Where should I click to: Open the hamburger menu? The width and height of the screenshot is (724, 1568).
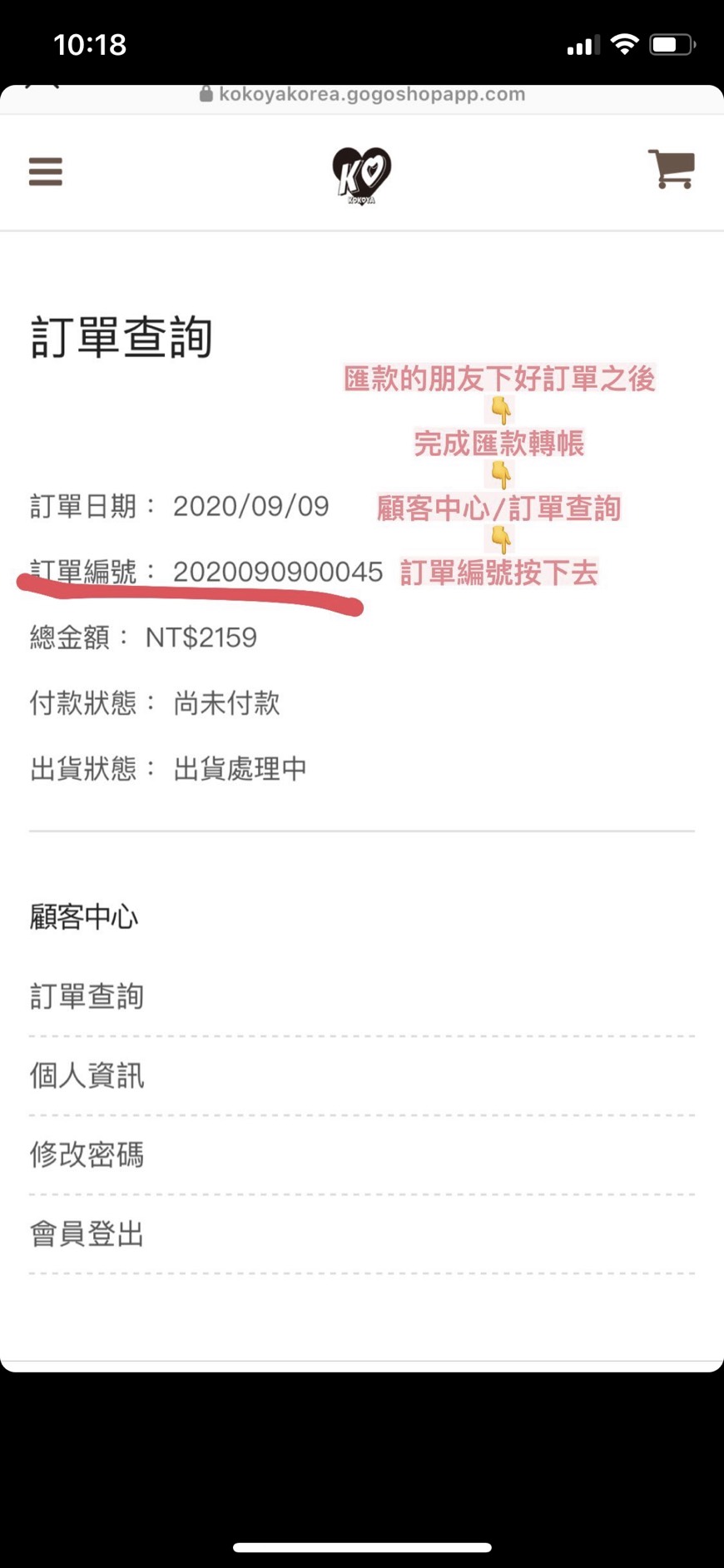tap(46, 171)
